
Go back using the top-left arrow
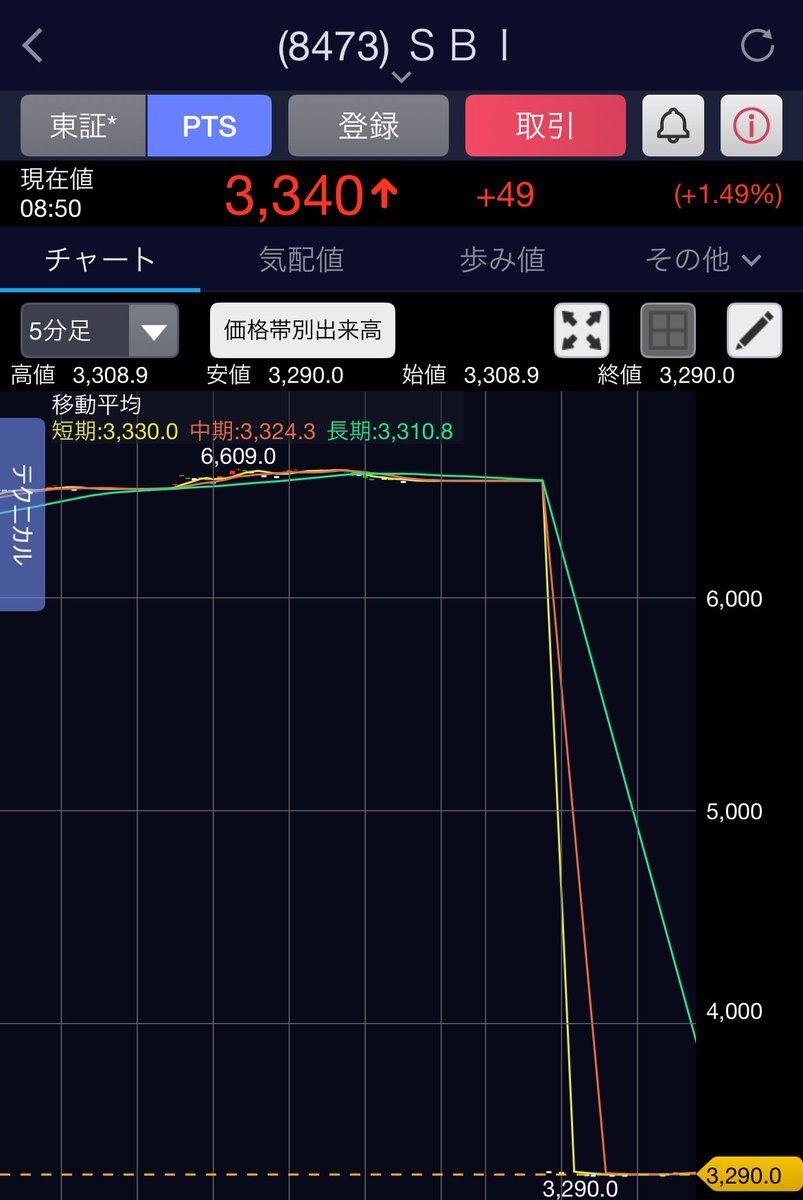click(33, 45)
